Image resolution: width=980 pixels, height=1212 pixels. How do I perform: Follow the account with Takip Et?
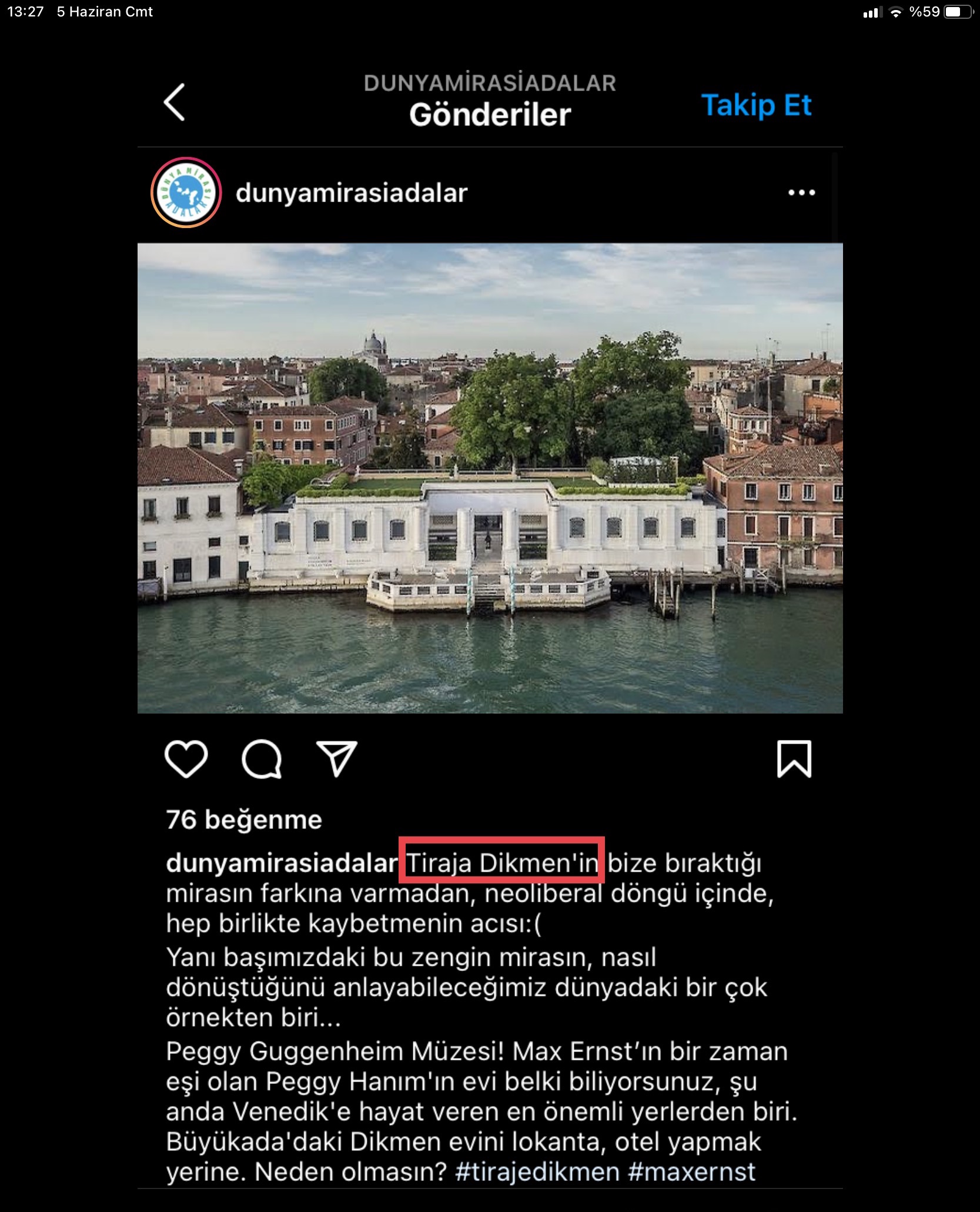tap(756, 106)
